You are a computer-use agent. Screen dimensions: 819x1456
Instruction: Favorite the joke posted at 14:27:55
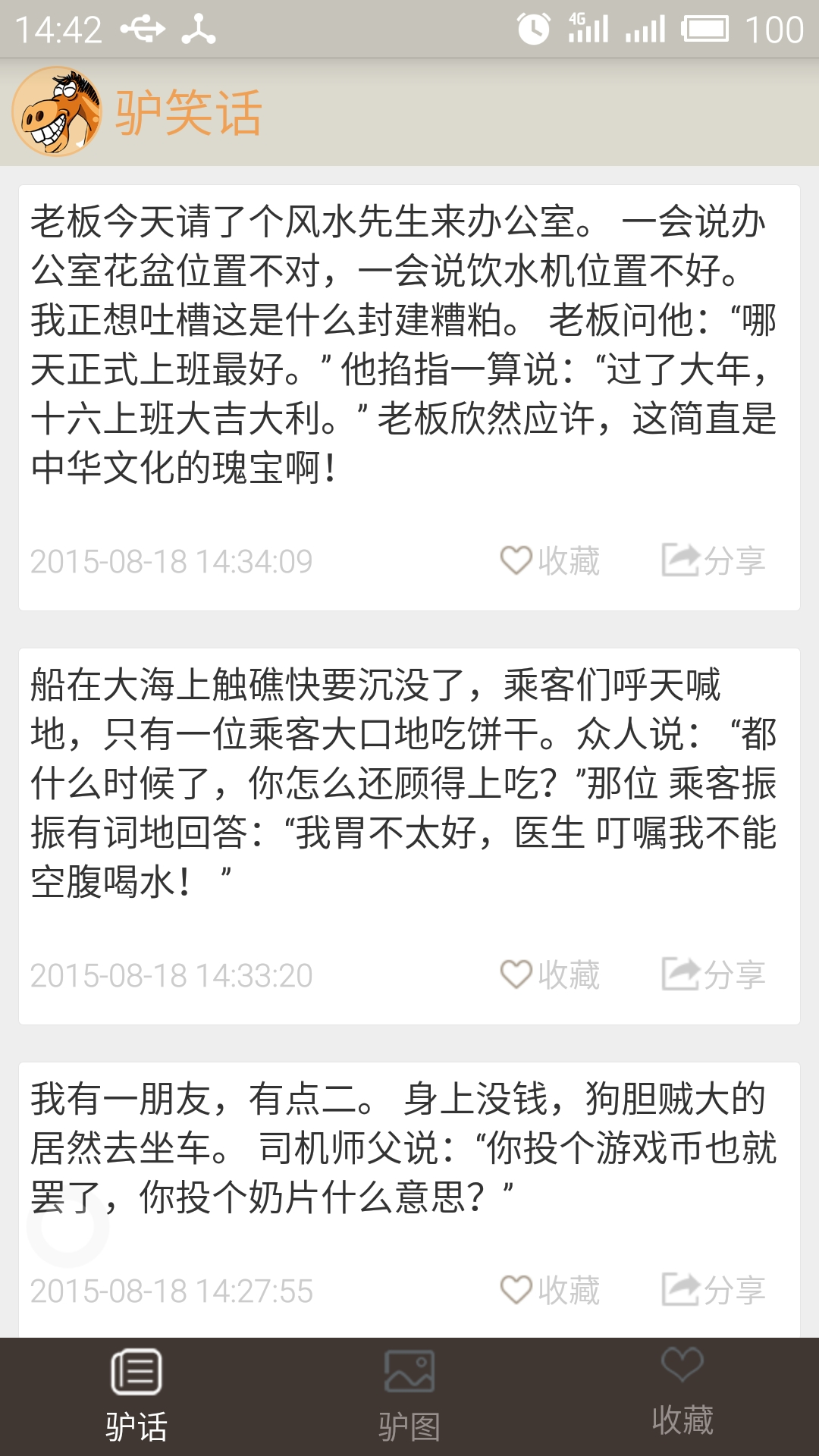550,1291
